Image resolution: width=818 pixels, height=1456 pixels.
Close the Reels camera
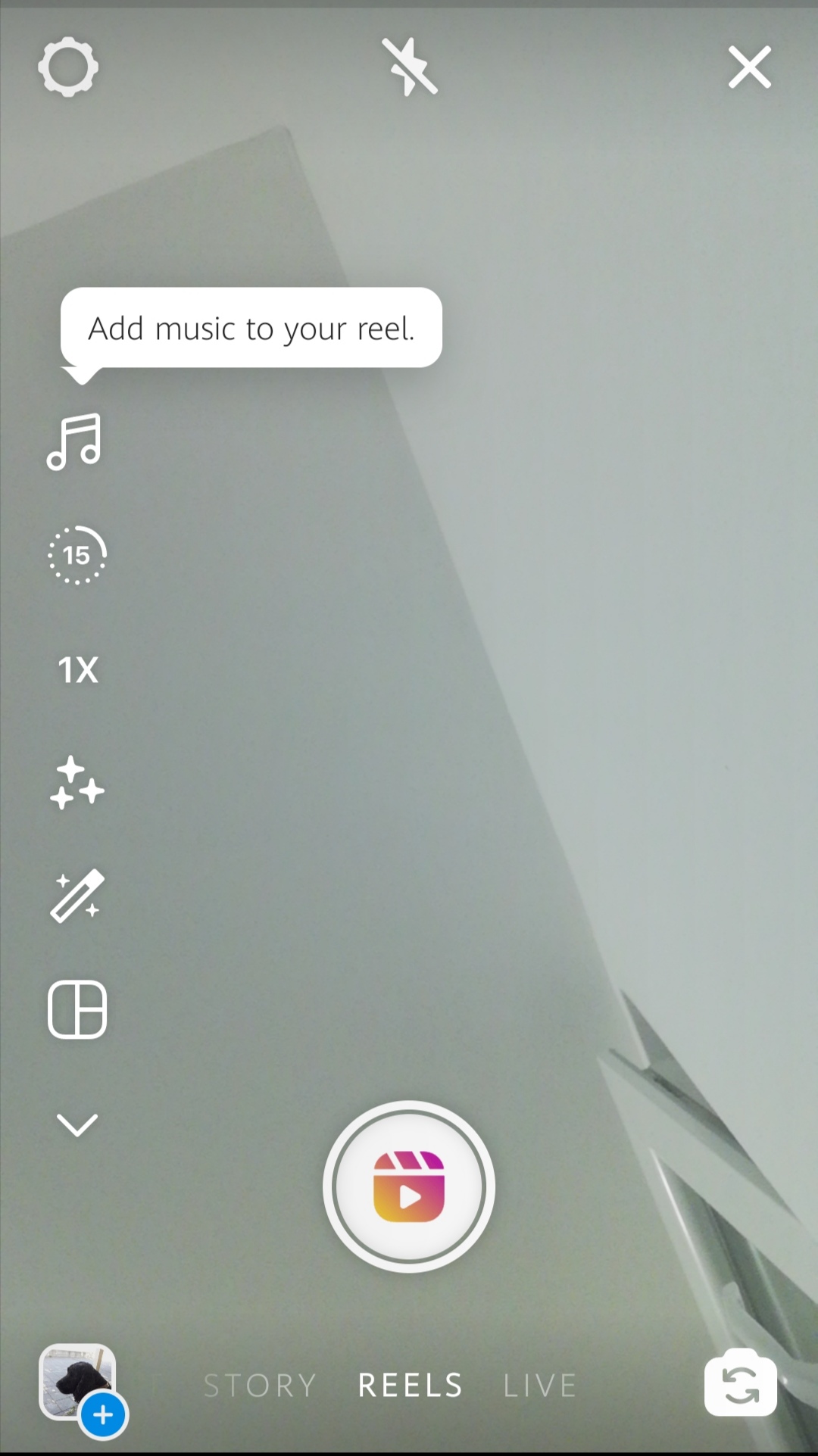pyautogui.click(x=749, y=67)
